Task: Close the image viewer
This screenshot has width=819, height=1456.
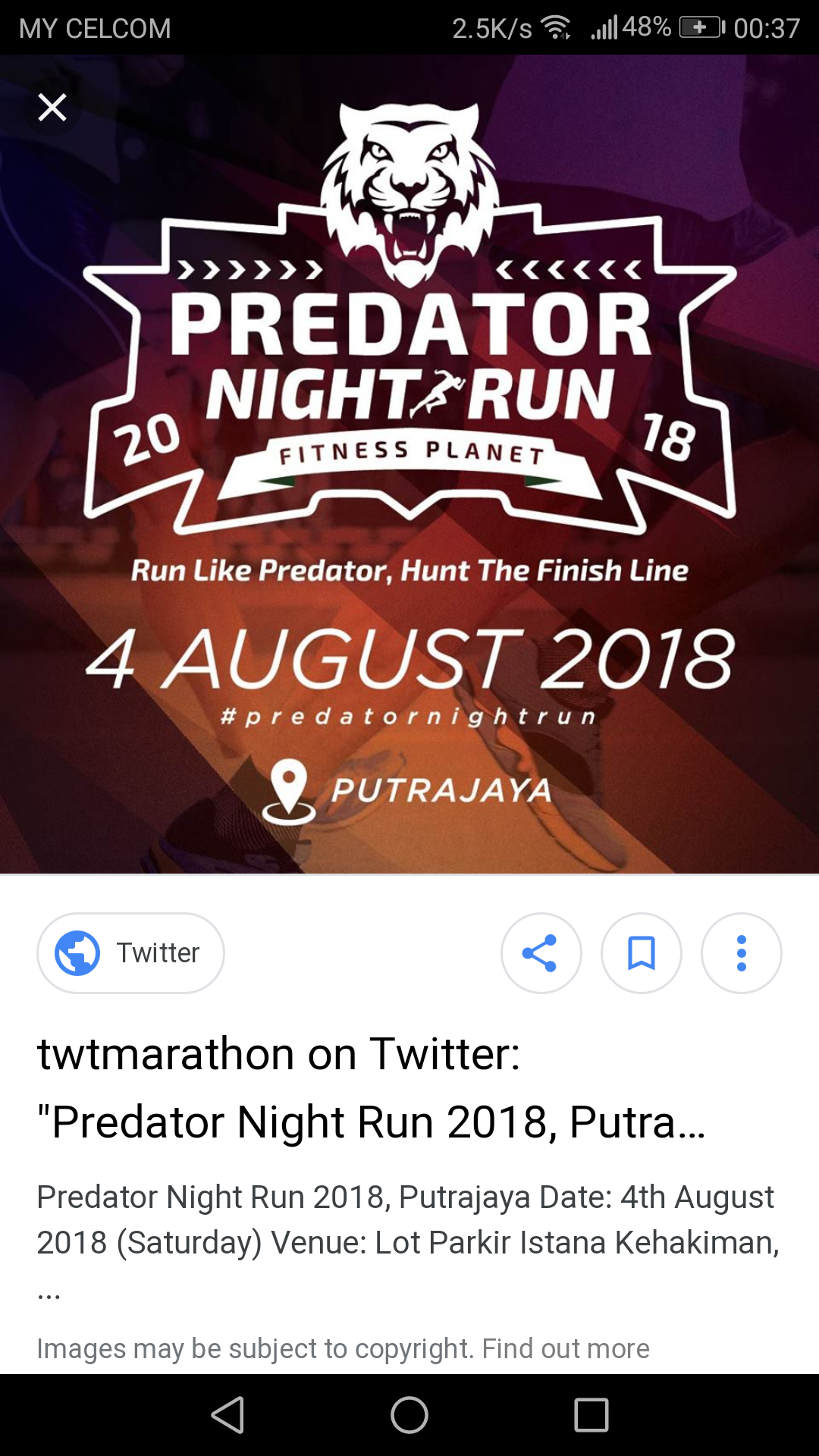Action: click(52, 108)
